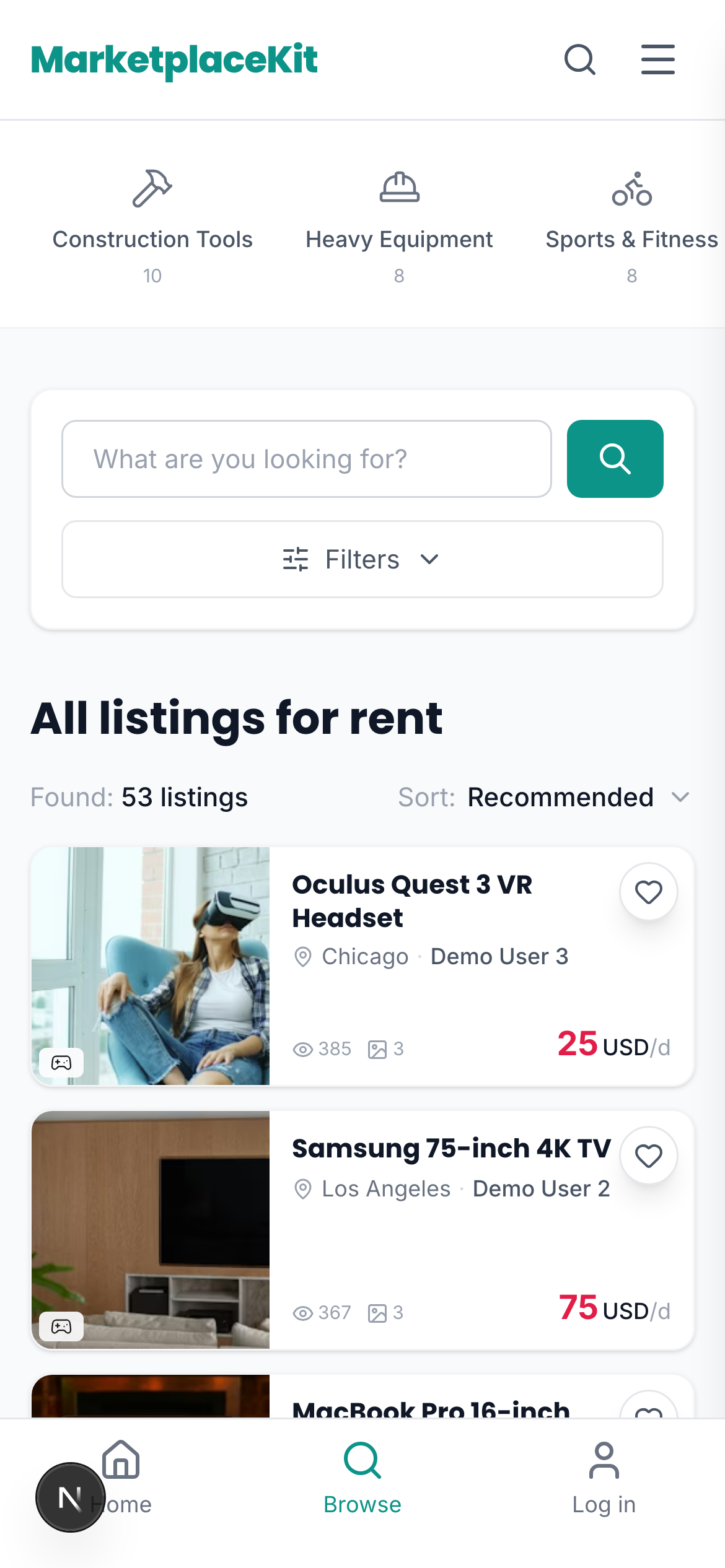This screenshot has width=725, height=1568.
Task: Open the Recommended sort dropdown
Action: click(x=560, y=797)
